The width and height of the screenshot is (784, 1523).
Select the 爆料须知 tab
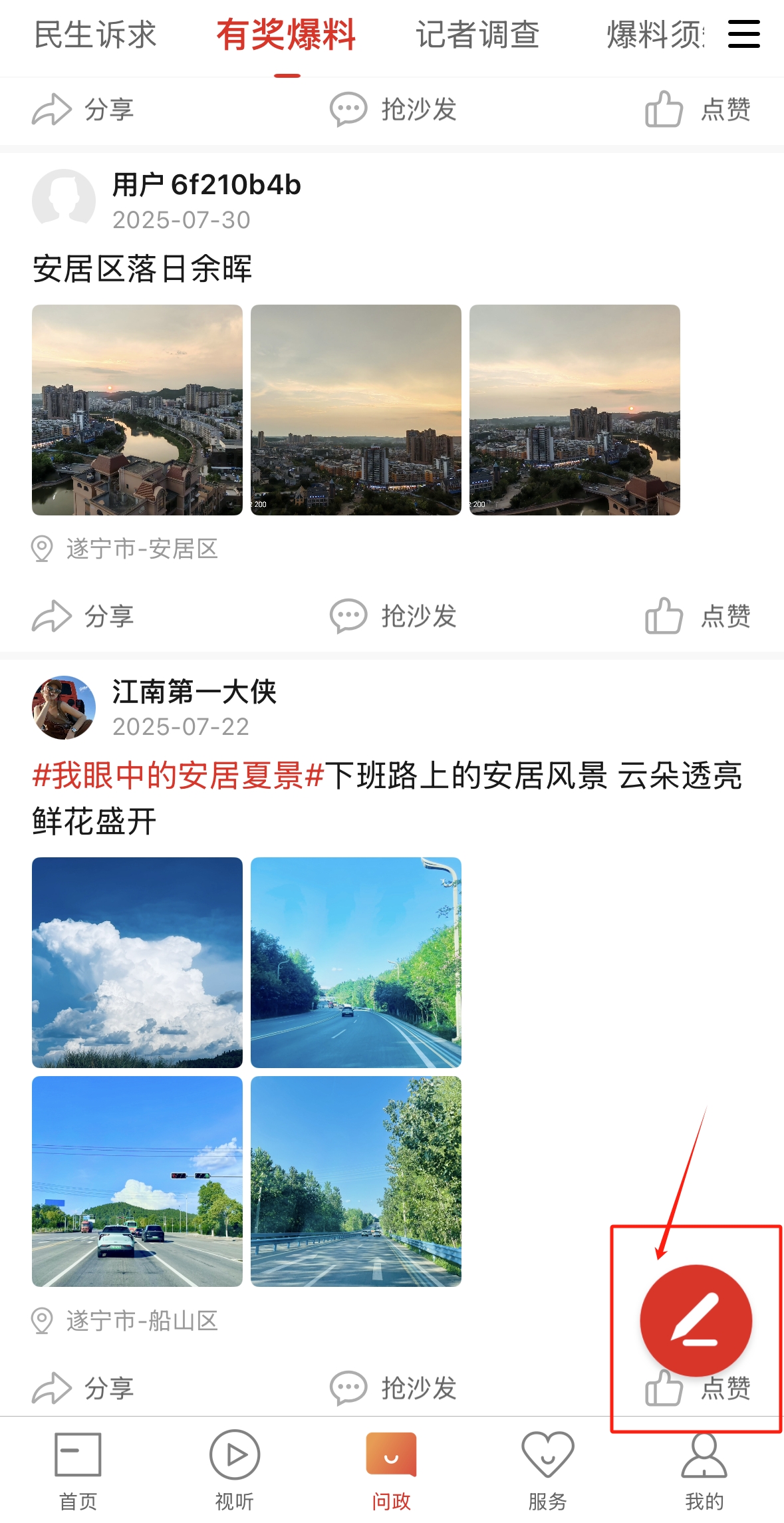[654, 35]
